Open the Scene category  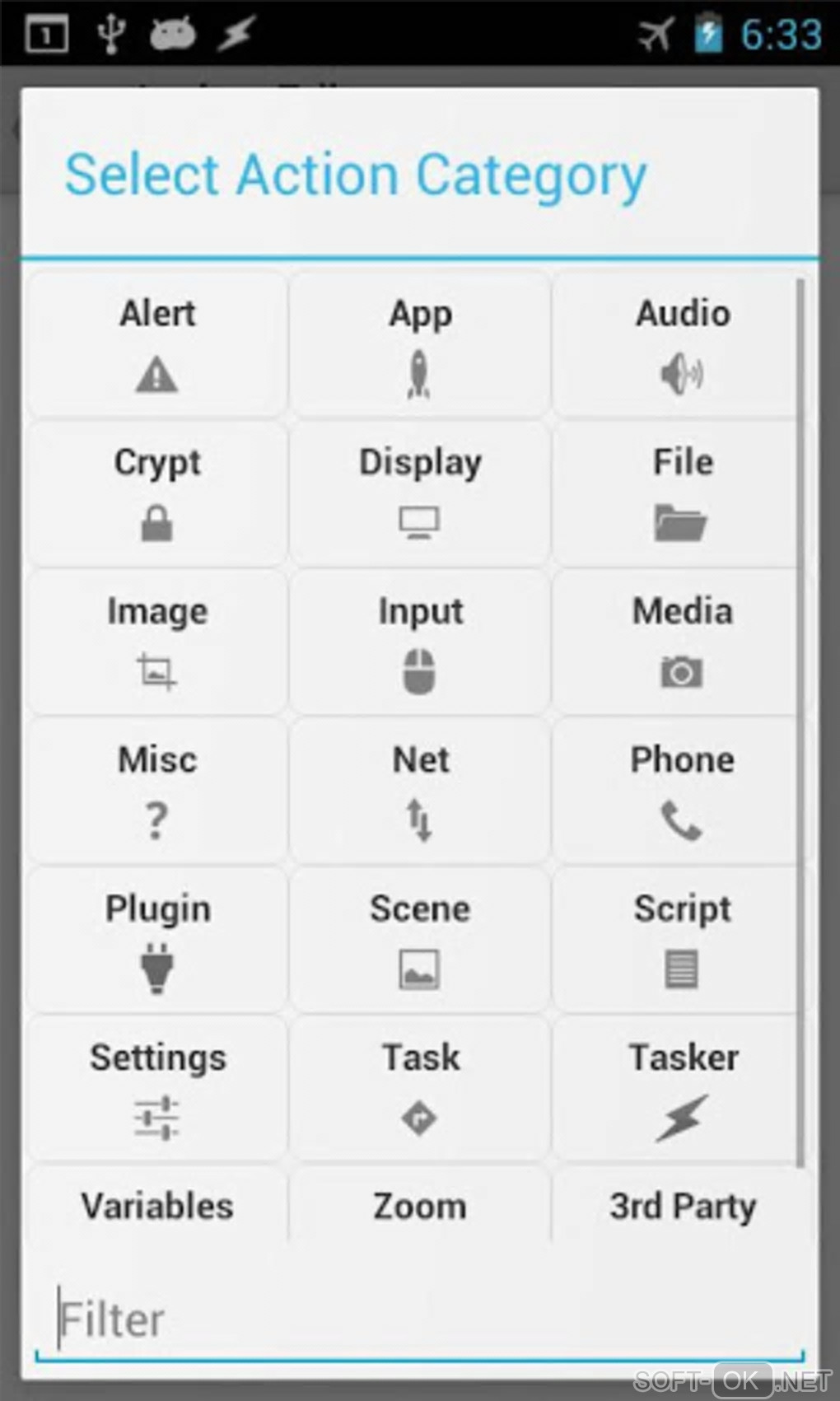[420, 940]
